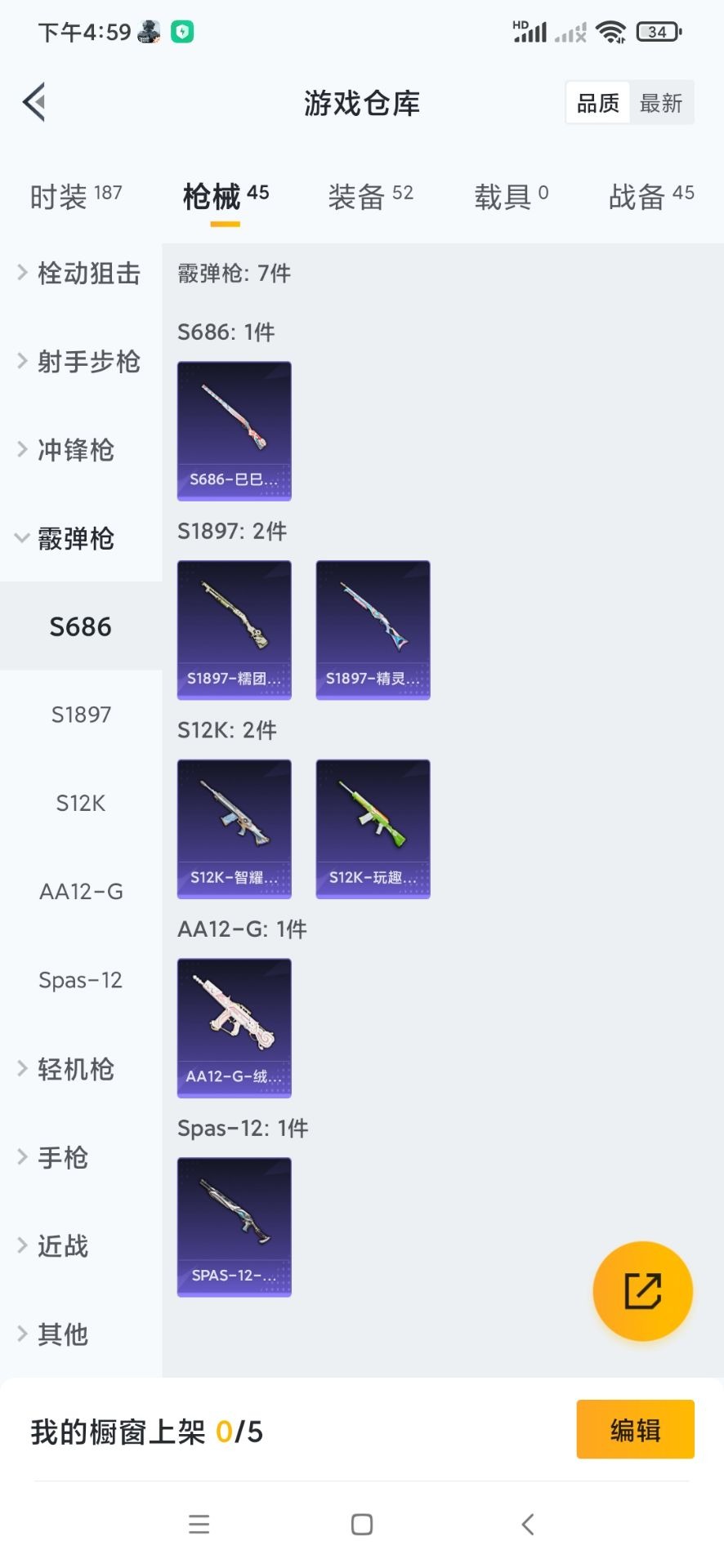Expand the 轻机枪 category
This screenshot has height=1568, width=724.
(75, 1069)
